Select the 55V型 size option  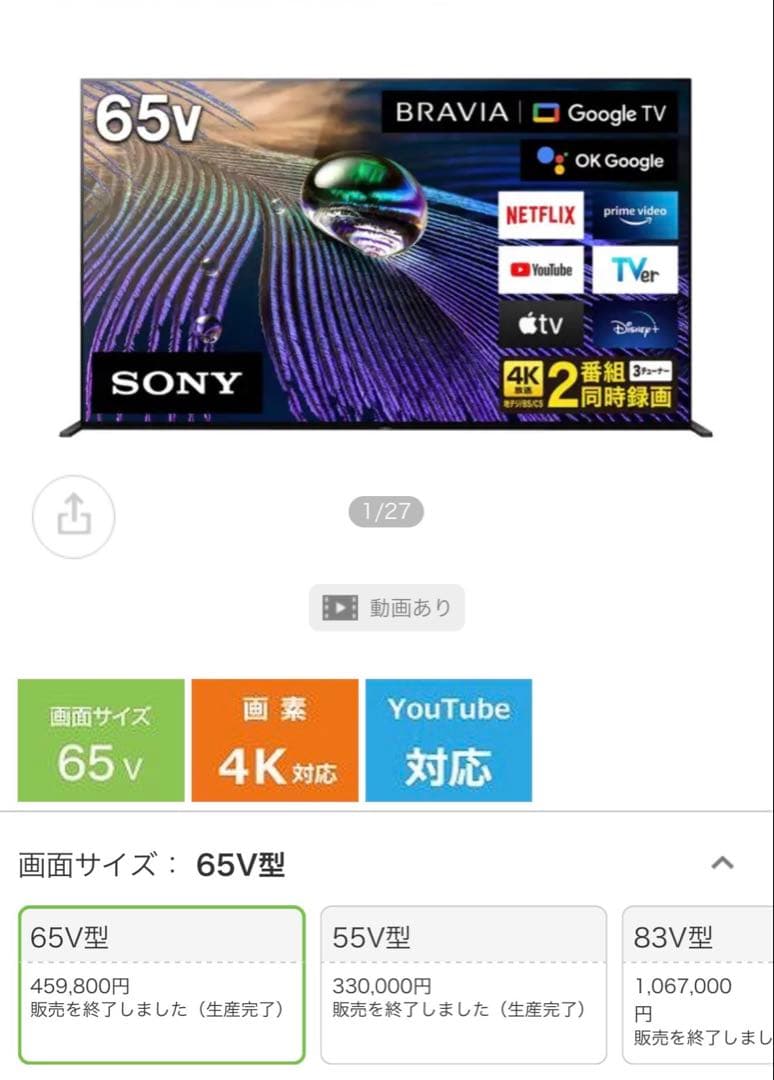464,975
